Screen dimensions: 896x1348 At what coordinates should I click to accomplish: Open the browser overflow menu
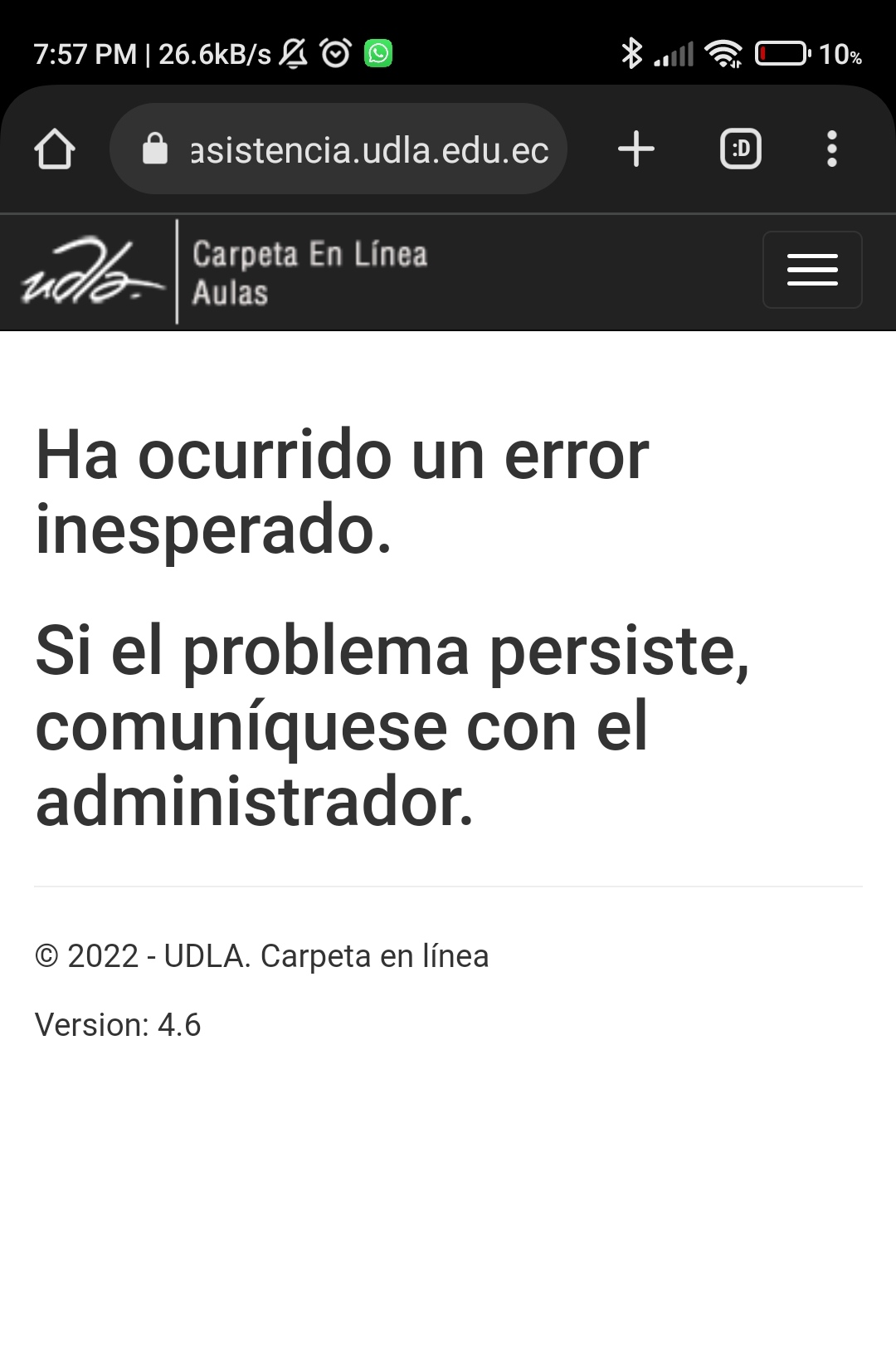pyautogui.click(x=831, y=149)
